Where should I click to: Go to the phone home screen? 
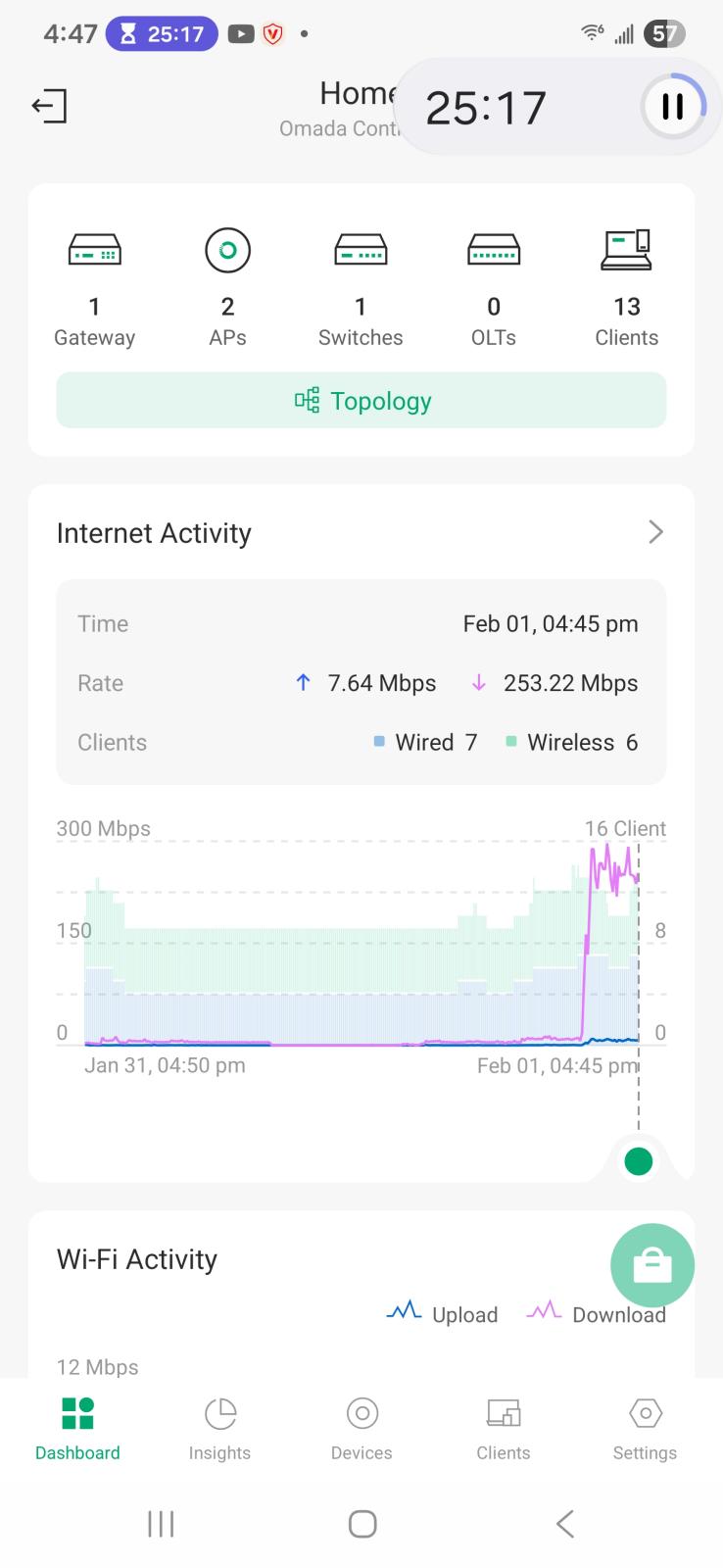point(362,1523)
